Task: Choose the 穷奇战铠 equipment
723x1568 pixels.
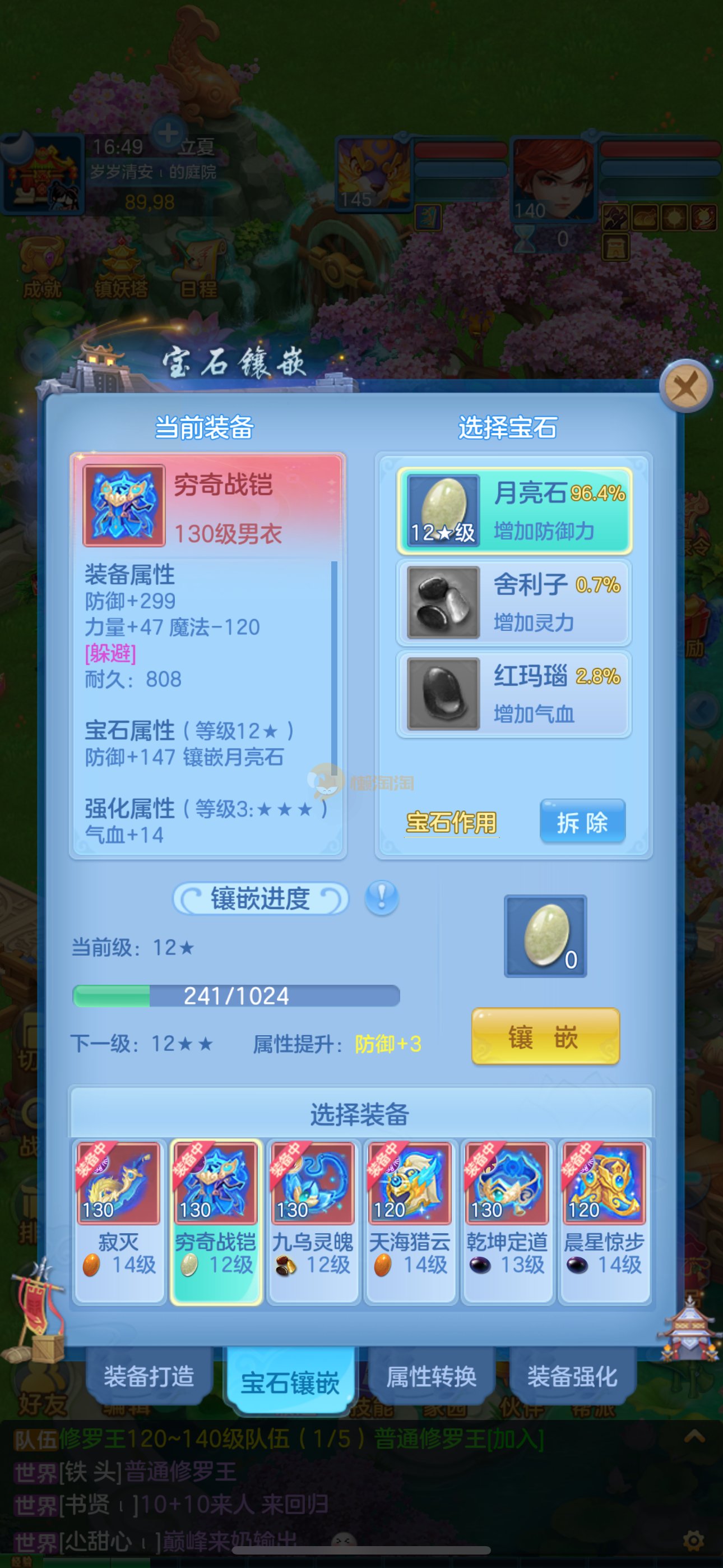Action: pos(215,1220)
